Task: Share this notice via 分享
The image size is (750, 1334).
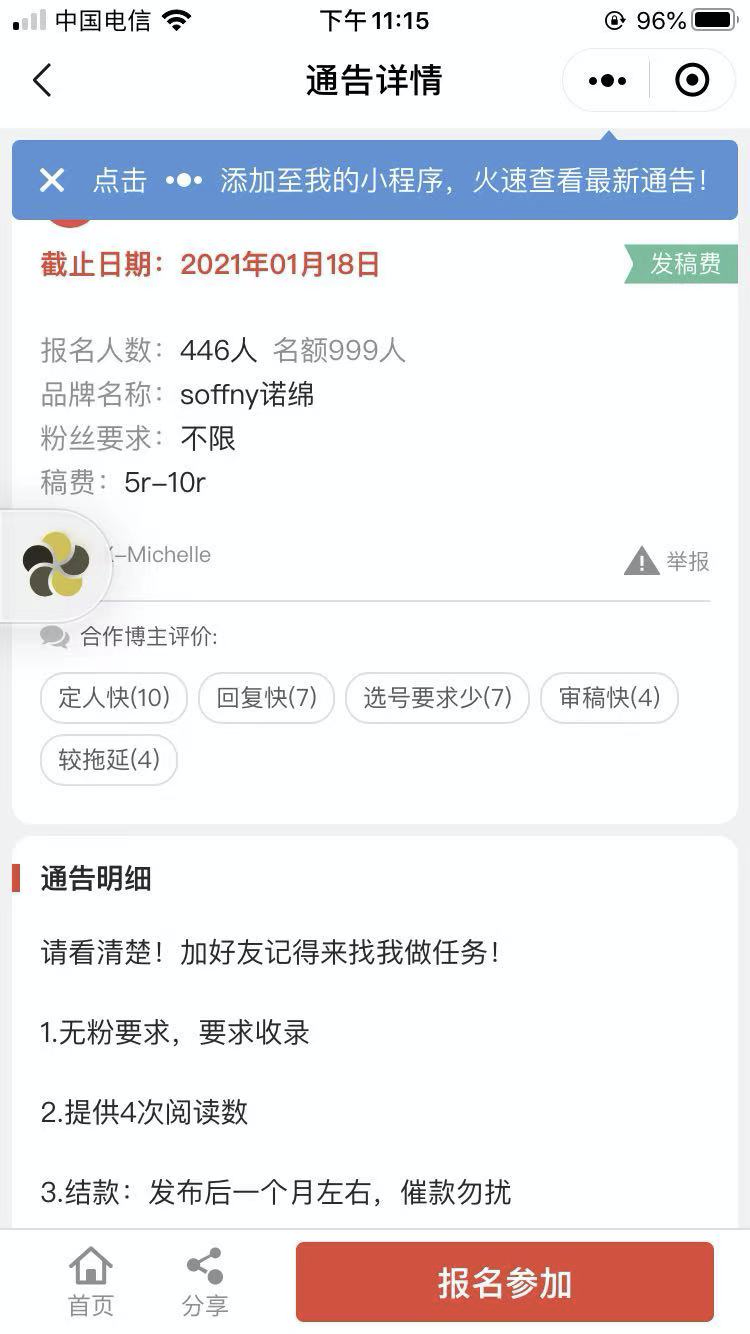Action: click(205, 1282)
